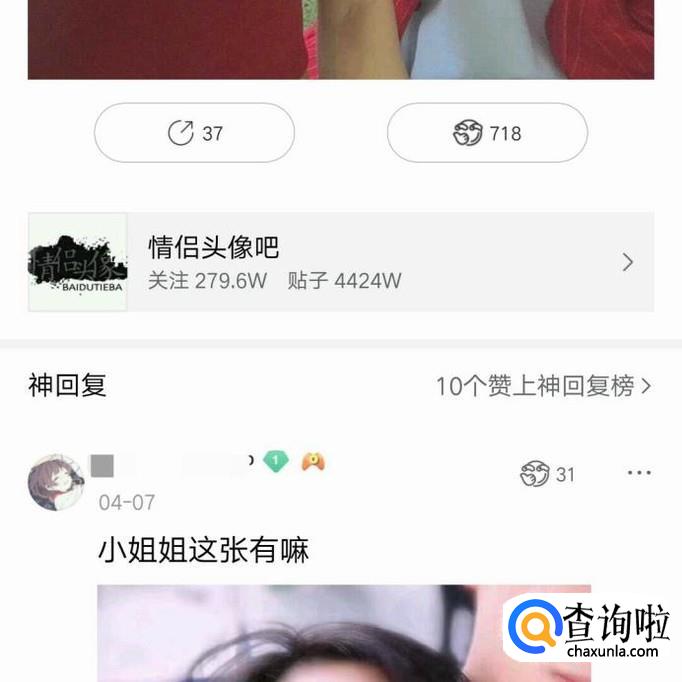The width and height of the screenshot is (682, 682).
Task: Open the more options menu on the comment
Action: [x=638, y=473]
